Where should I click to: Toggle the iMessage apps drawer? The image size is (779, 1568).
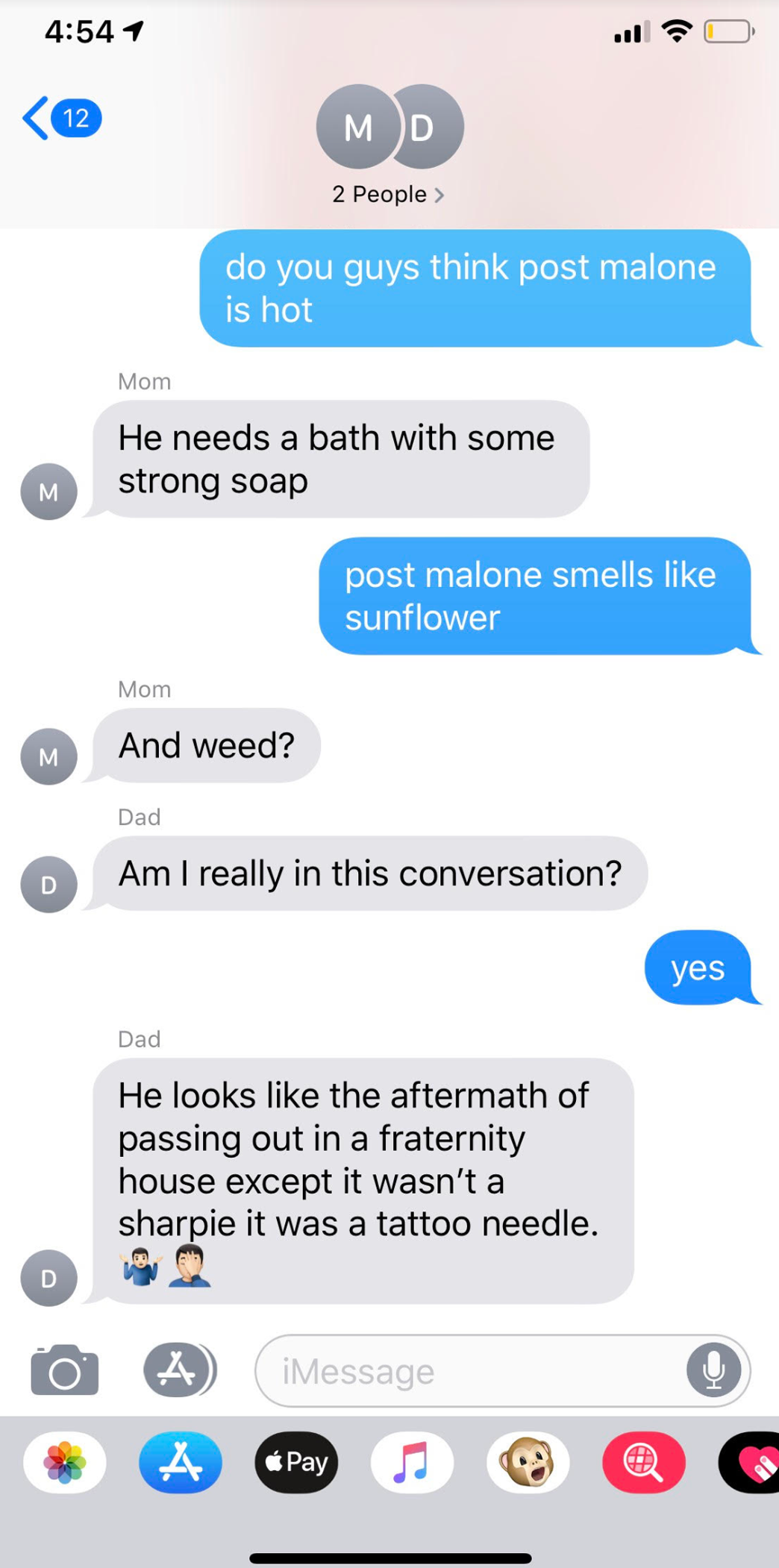coord(179,1370)
